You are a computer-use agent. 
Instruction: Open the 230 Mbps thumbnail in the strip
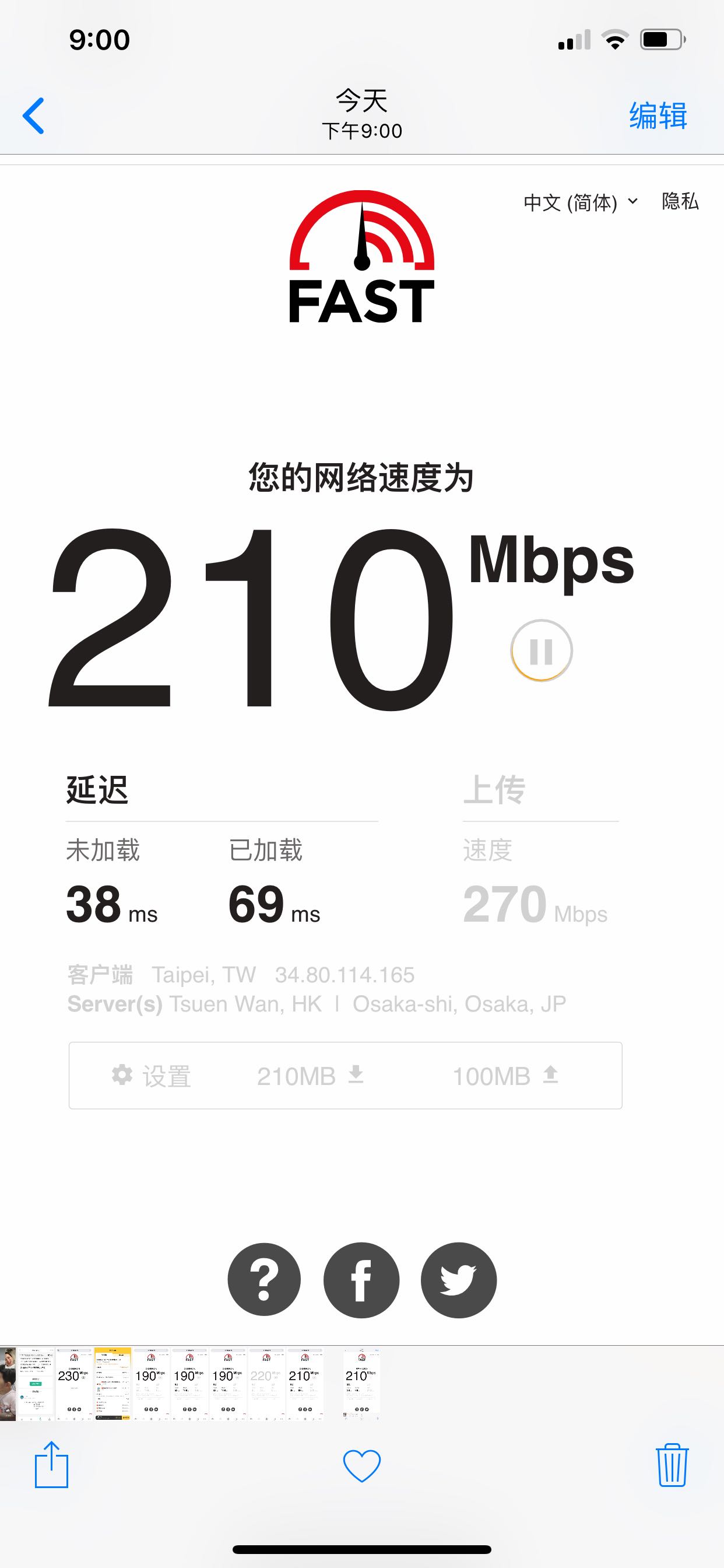[x=73, y=1384]
